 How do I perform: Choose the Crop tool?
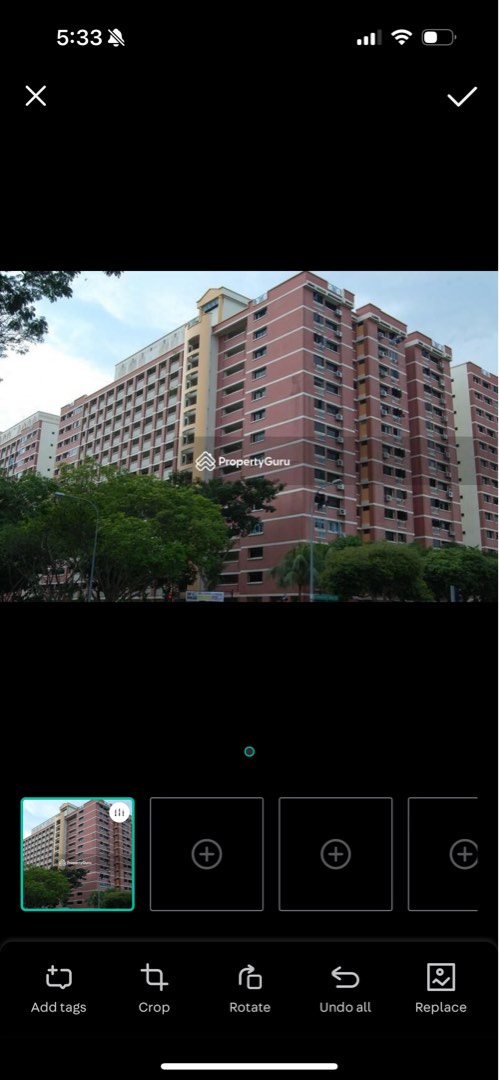coord(154,989)
